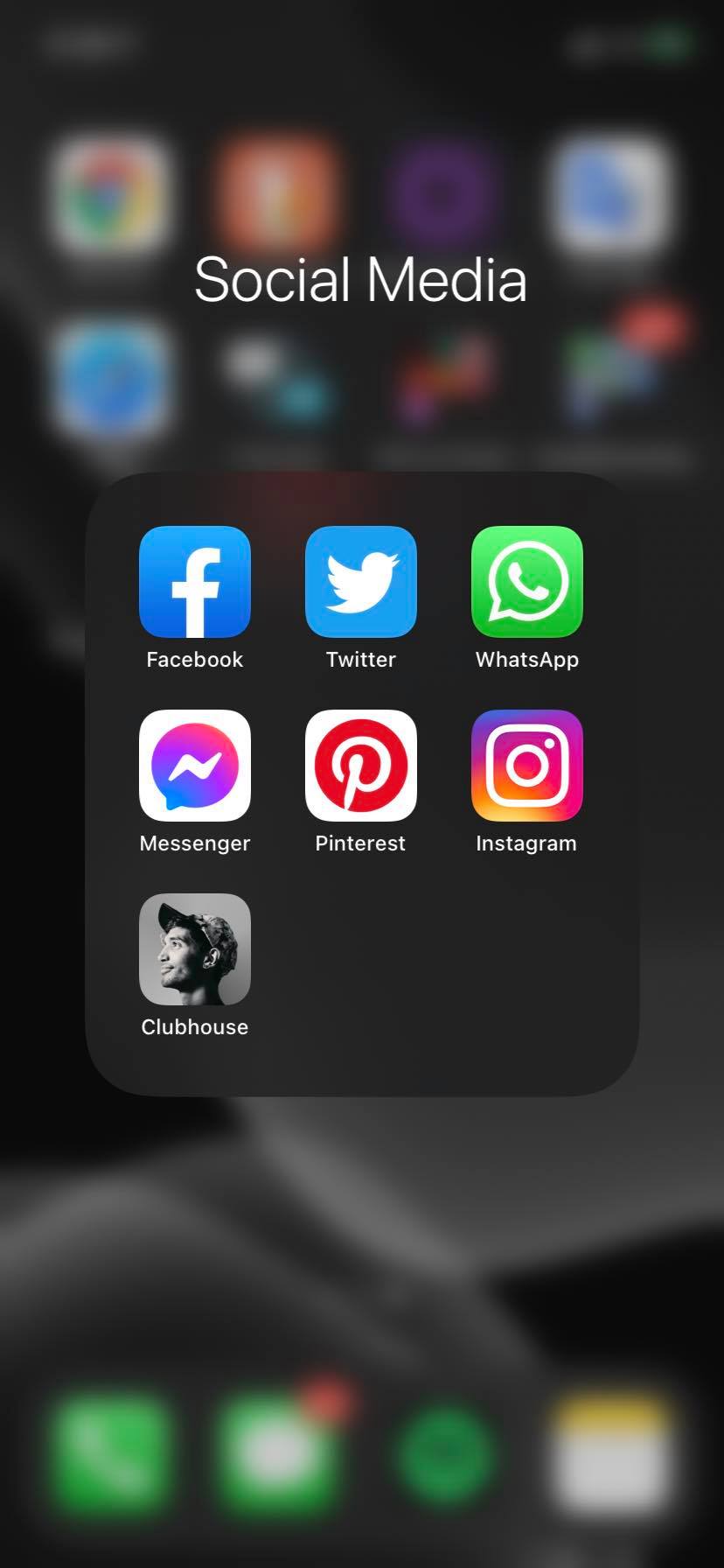
Task: Launch Twitter from the folder
Action: 361,581
